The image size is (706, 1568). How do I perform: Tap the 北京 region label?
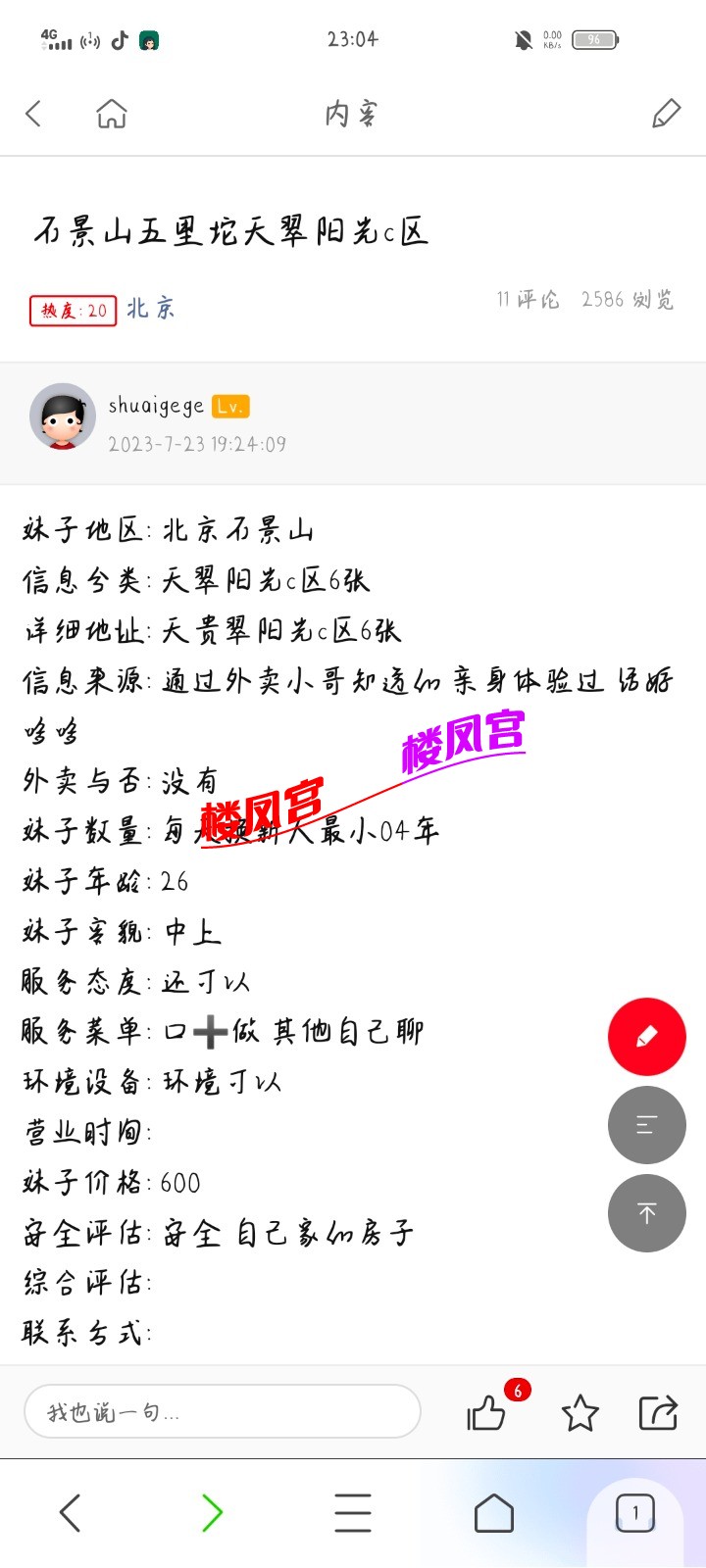click(x=149, y=309)
